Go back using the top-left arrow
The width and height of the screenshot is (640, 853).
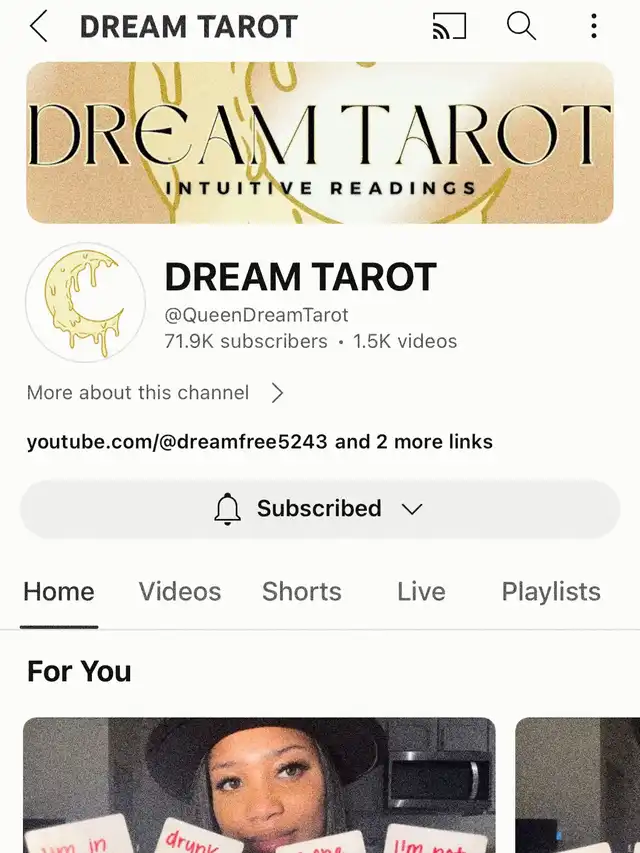tap(38, 26)
